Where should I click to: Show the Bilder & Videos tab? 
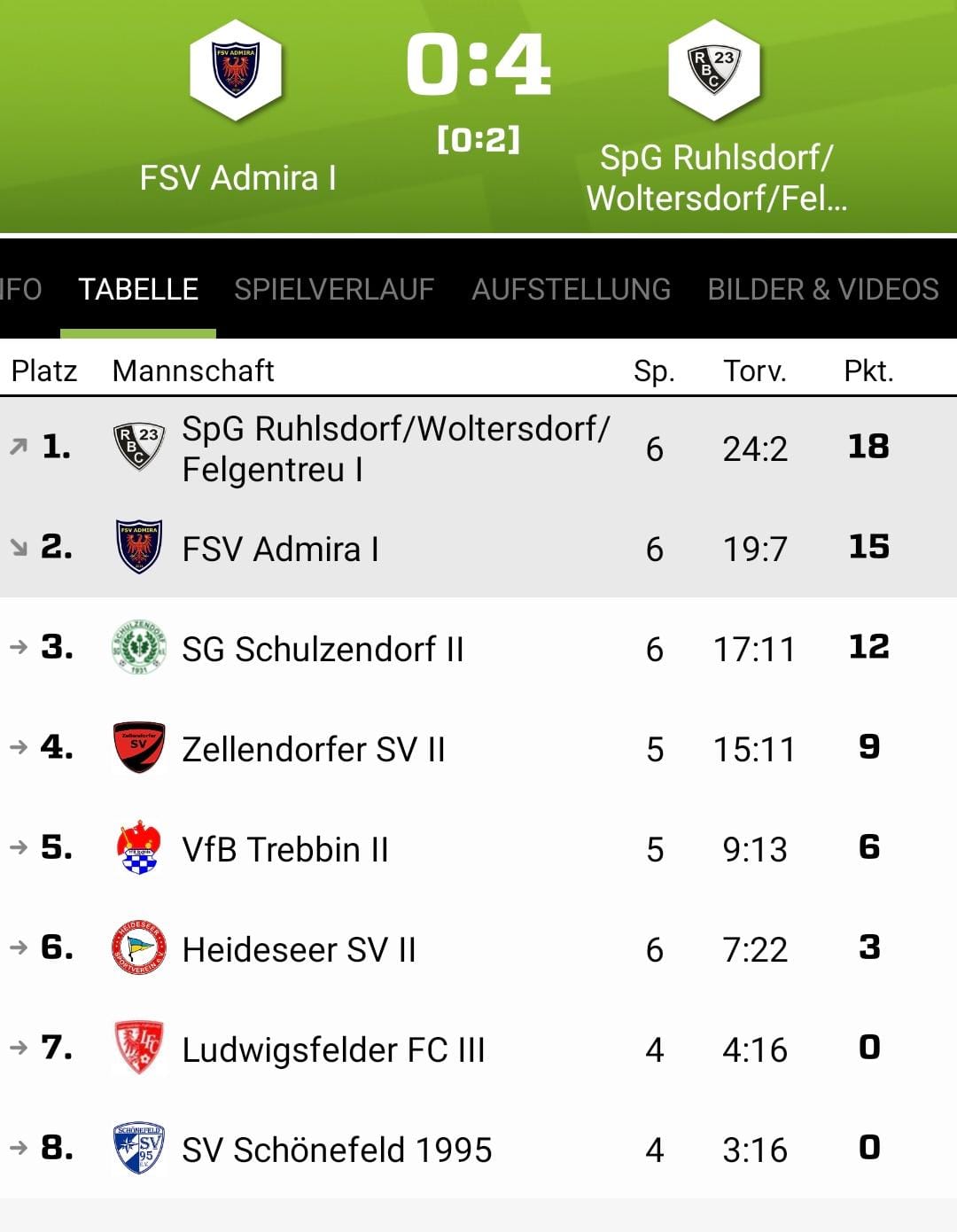[x=822, y=290]
